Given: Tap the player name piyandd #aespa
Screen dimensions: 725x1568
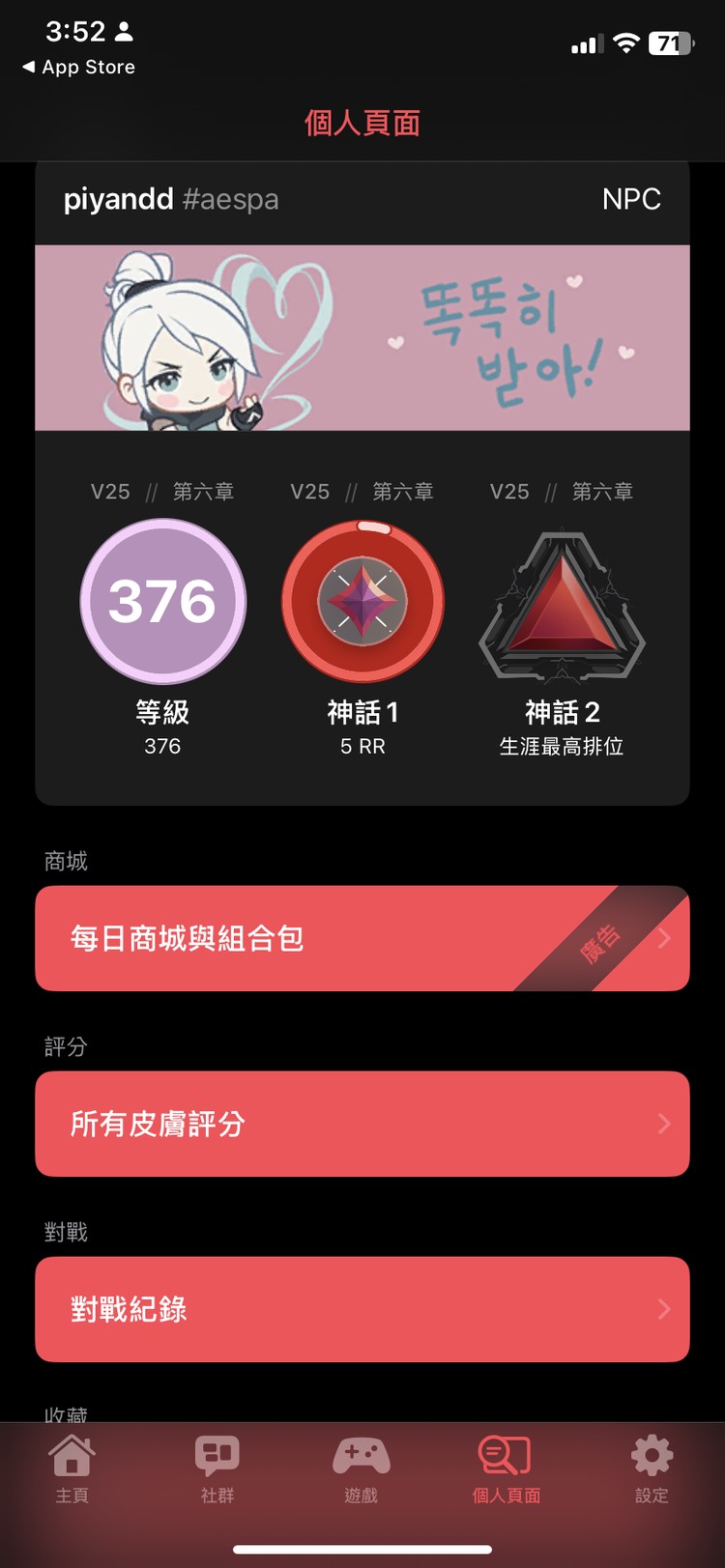Looking at the screenshot, I should click(x=170, y=199).
